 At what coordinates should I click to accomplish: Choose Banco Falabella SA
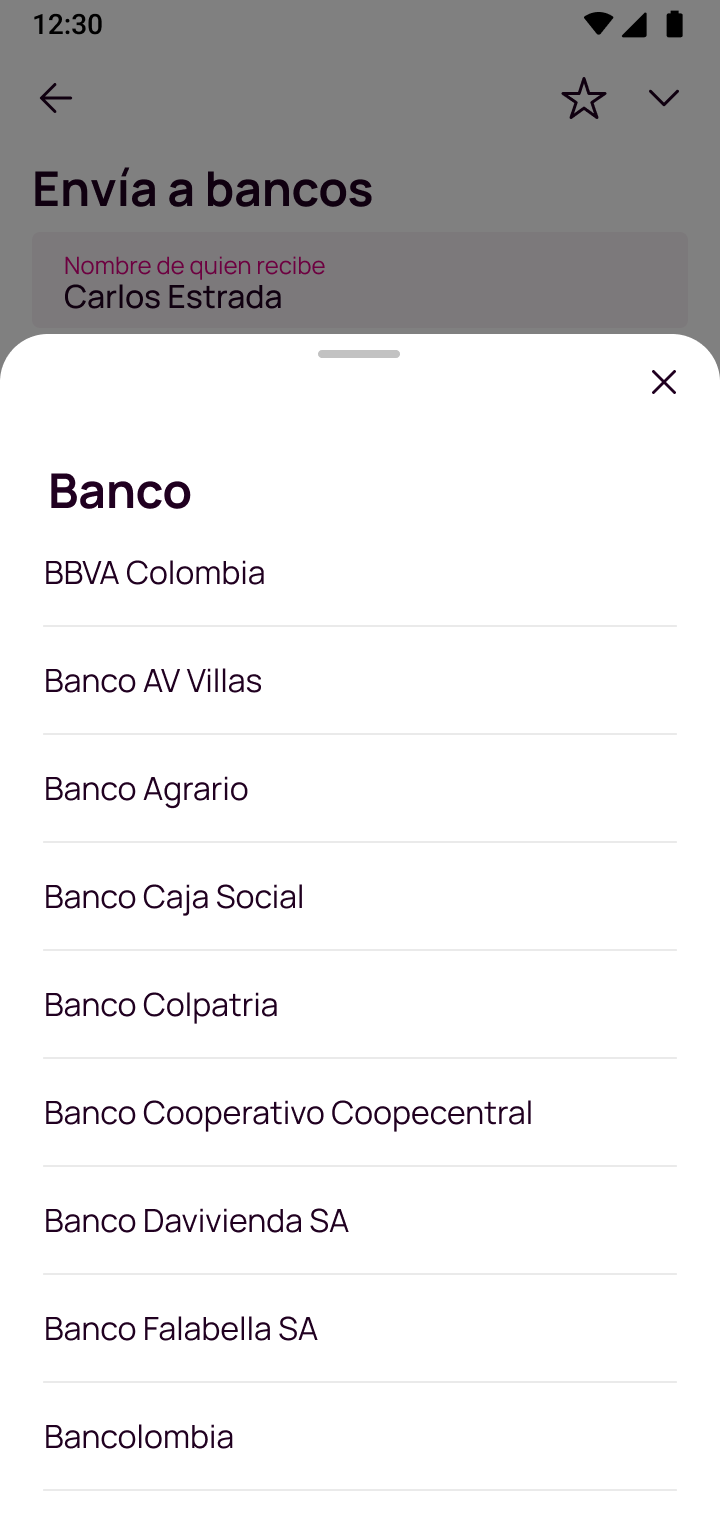pos(360,1329)
